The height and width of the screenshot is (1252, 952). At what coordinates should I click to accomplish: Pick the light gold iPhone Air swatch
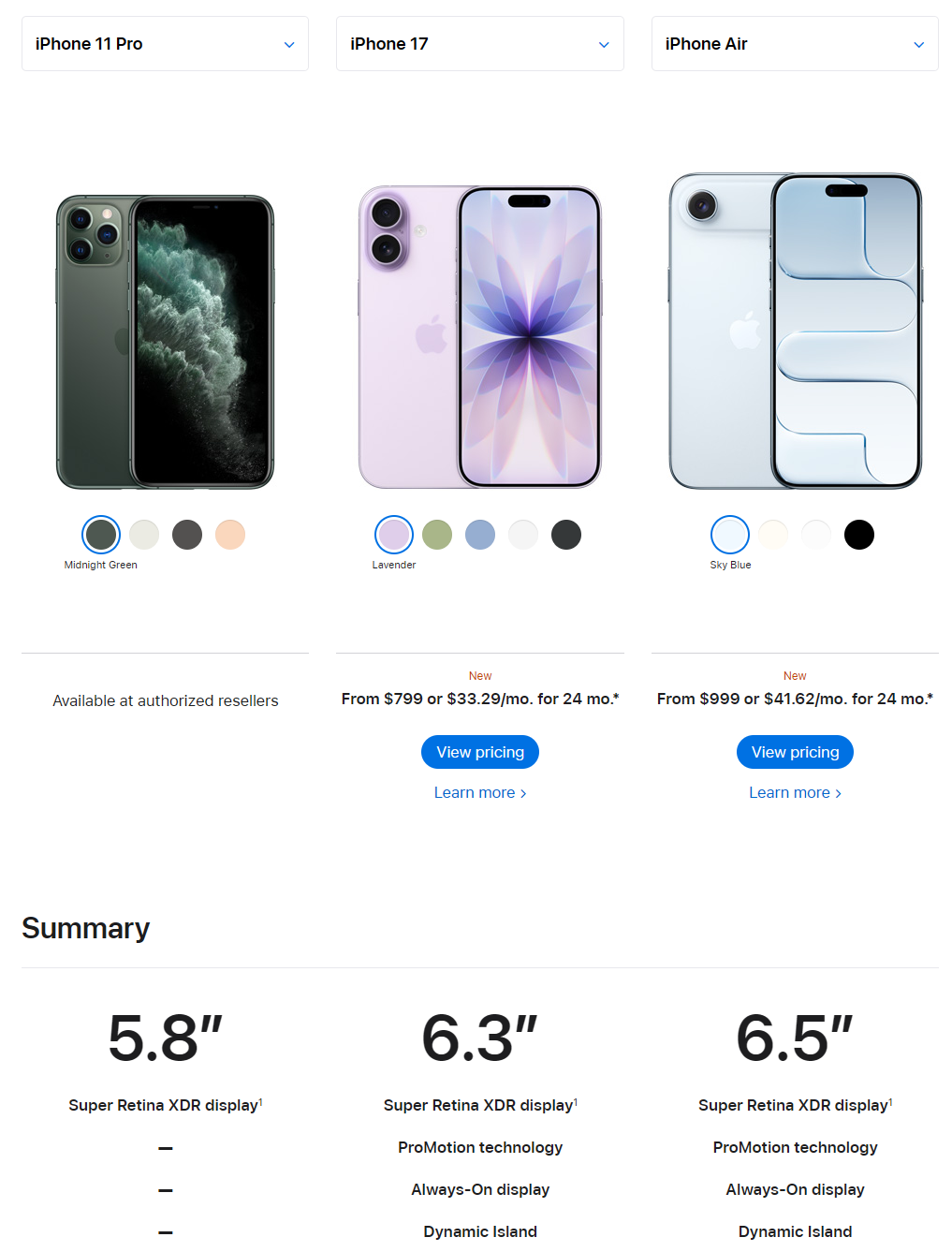(773, 535)
